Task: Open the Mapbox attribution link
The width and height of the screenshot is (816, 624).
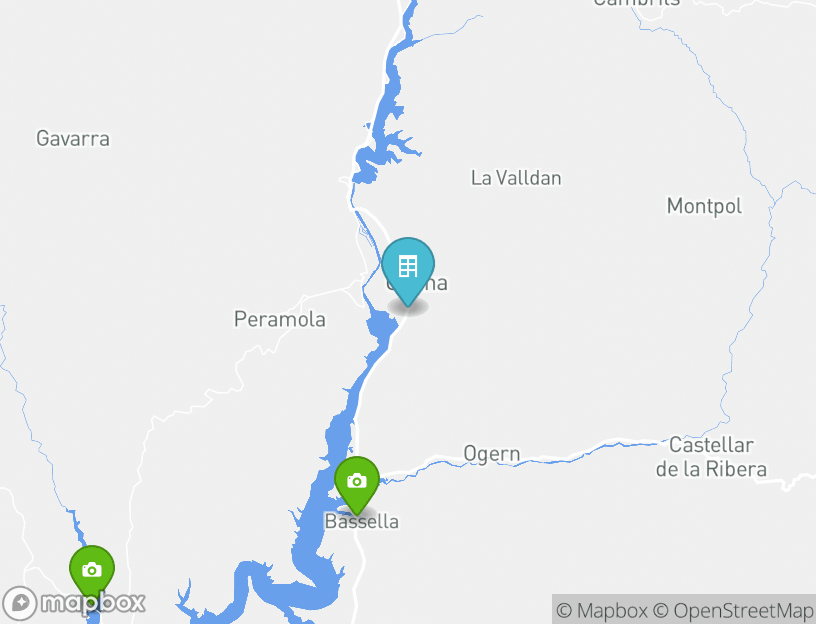Action: point(602,610)
